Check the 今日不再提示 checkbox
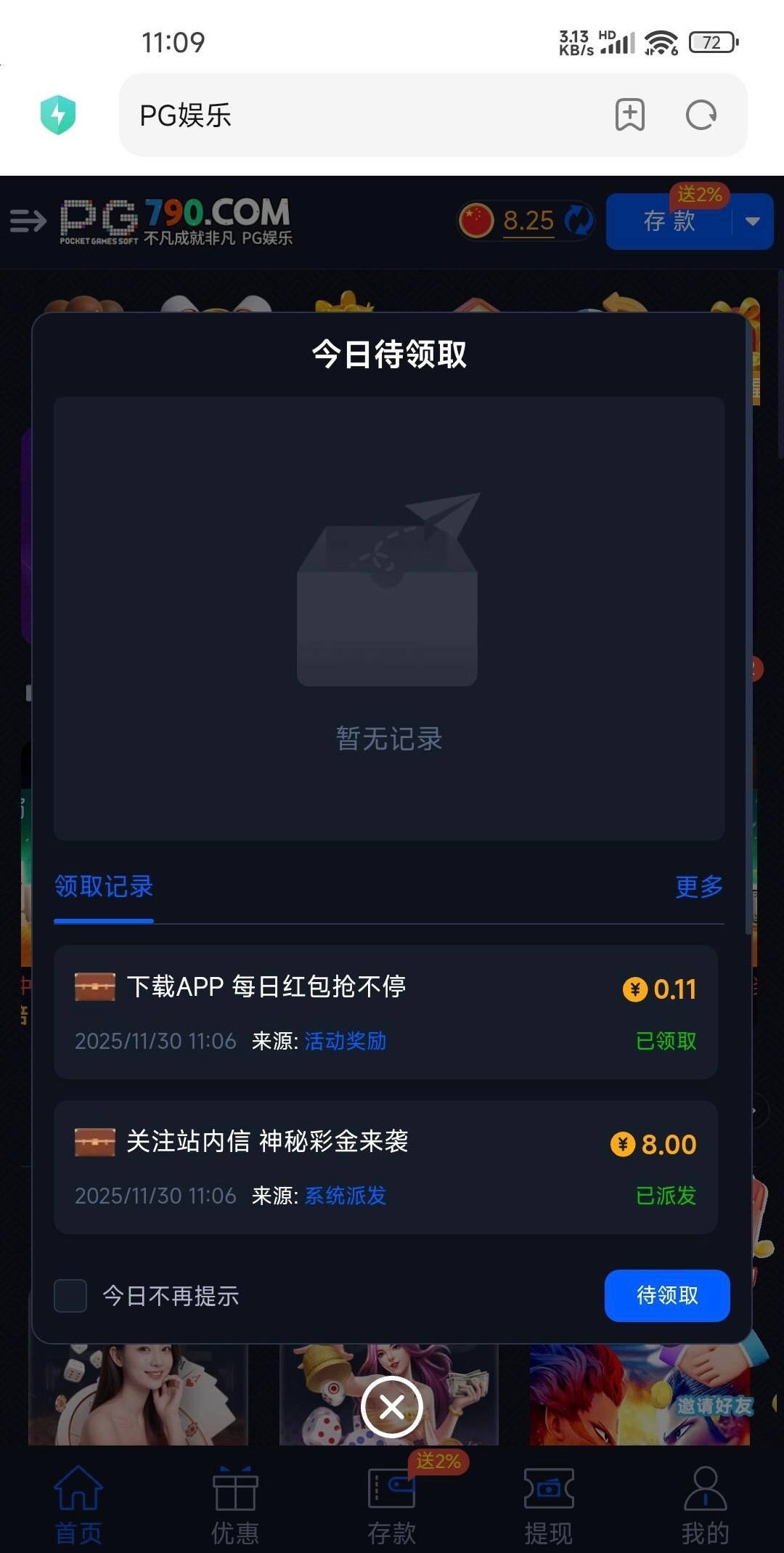This screenshot has width=784, height=1553. pos(70,1296)
